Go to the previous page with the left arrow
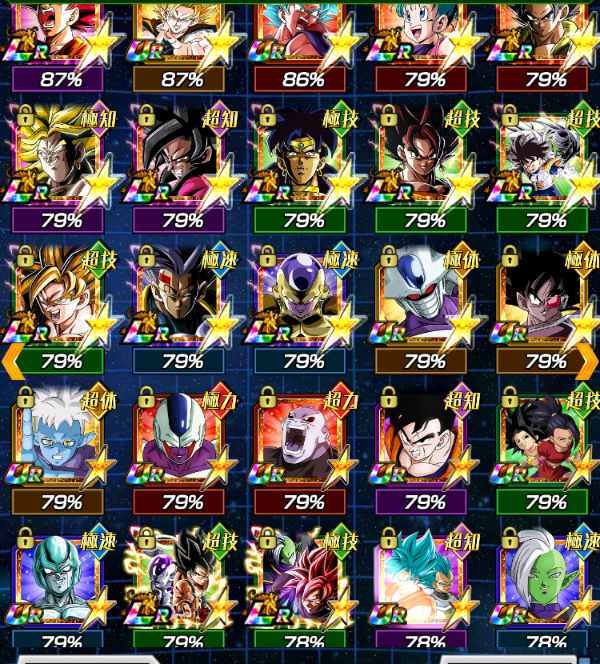 pyautogui.click(x=10, y=361)
